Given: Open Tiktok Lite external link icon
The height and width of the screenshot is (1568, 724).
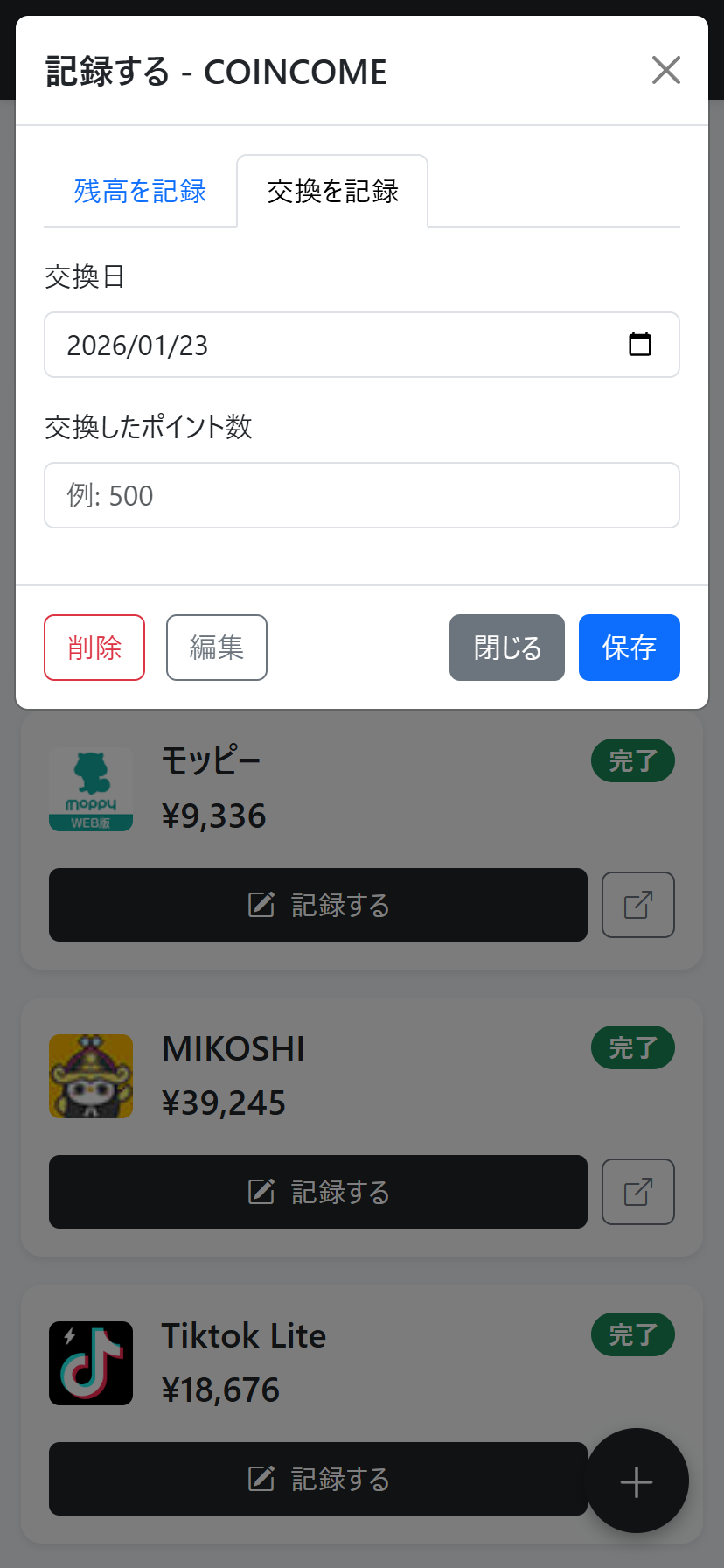Looking at the screenshot, I should [x=637, y=1479].
